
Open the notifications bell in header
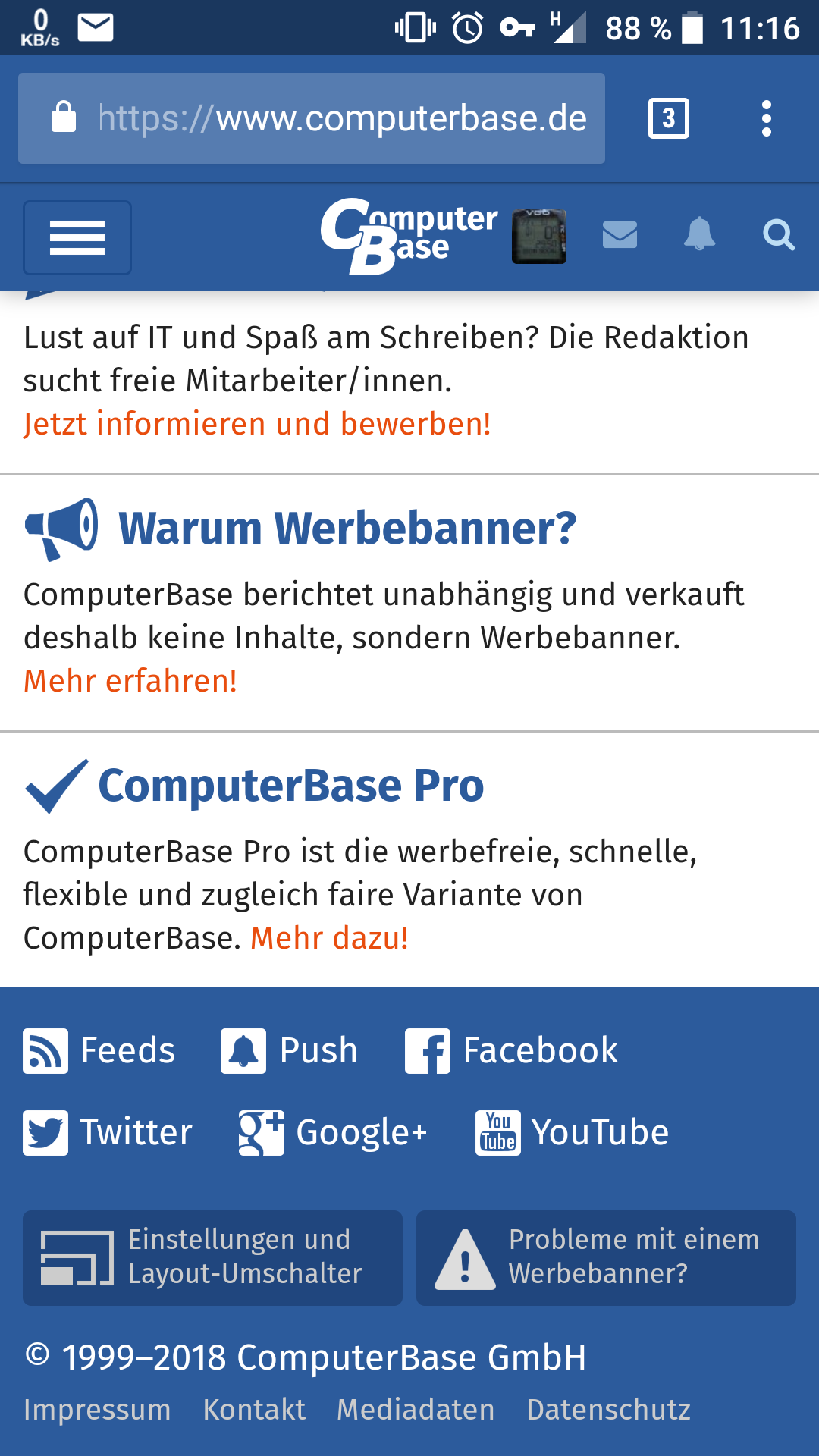tap(699, 234)
